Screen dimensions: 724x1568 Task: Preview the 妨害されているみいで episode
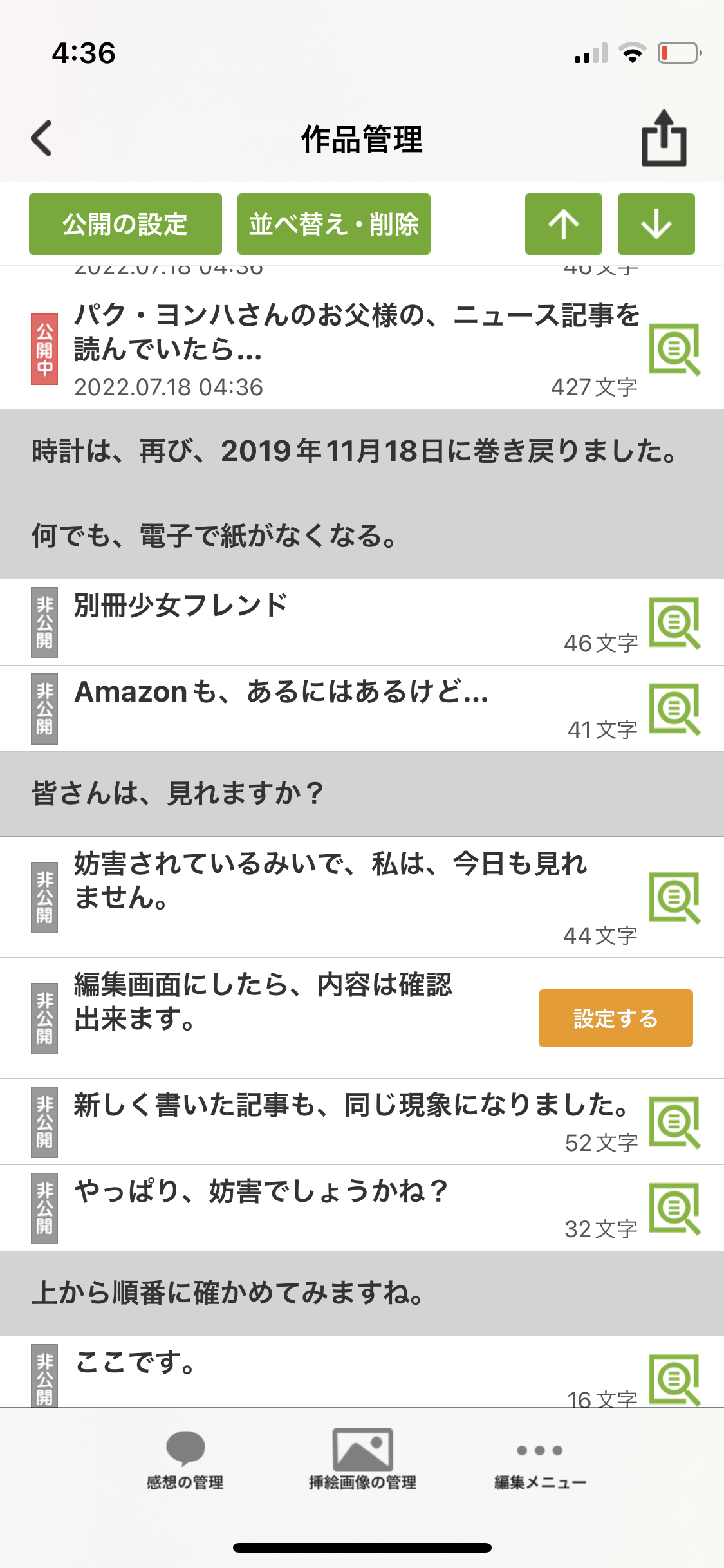coord(674,897)
